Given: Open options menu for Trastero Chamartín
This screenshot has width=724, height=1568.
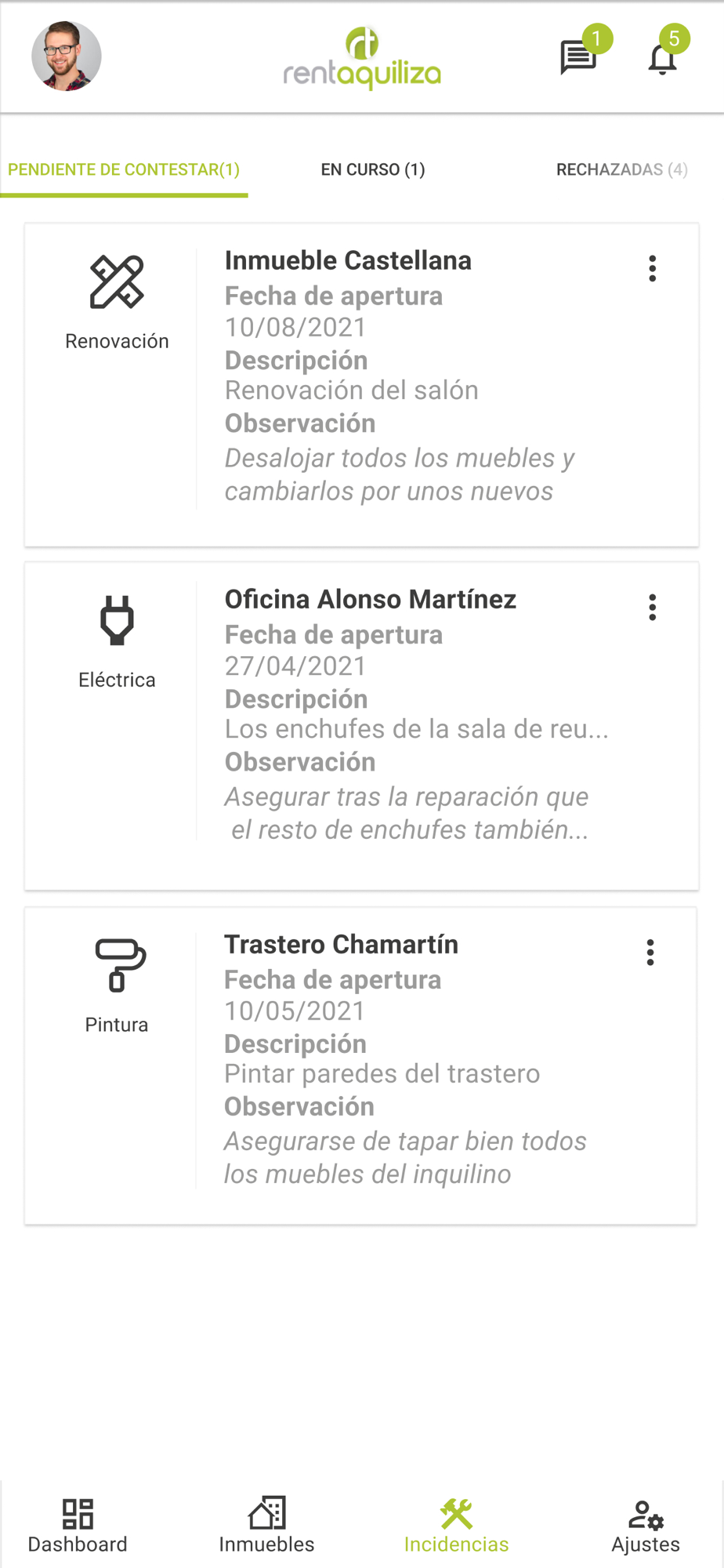Looking at the screenshot, I should [x=650, y=952].
